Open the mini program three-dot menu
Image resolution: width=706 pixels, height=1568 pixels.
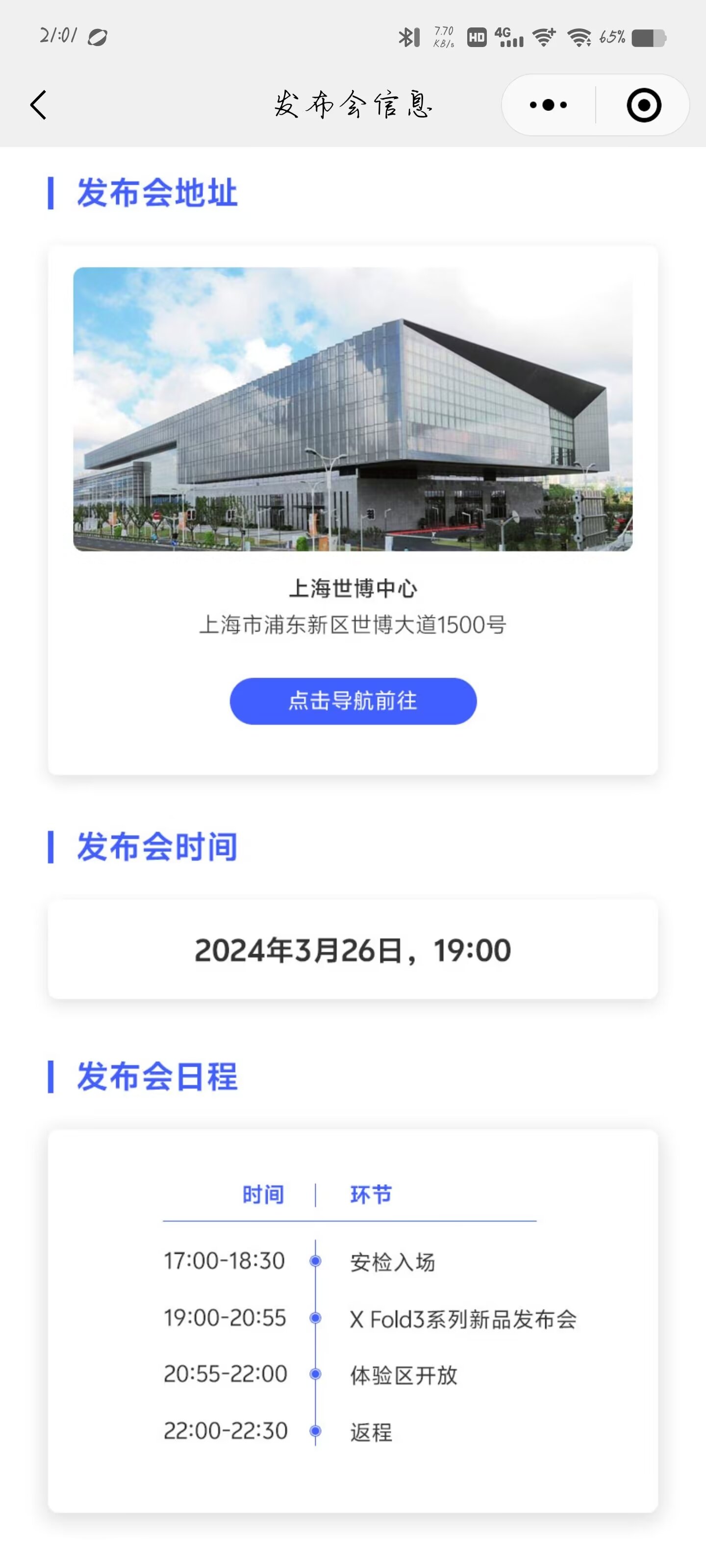click(x=548, y=105)
